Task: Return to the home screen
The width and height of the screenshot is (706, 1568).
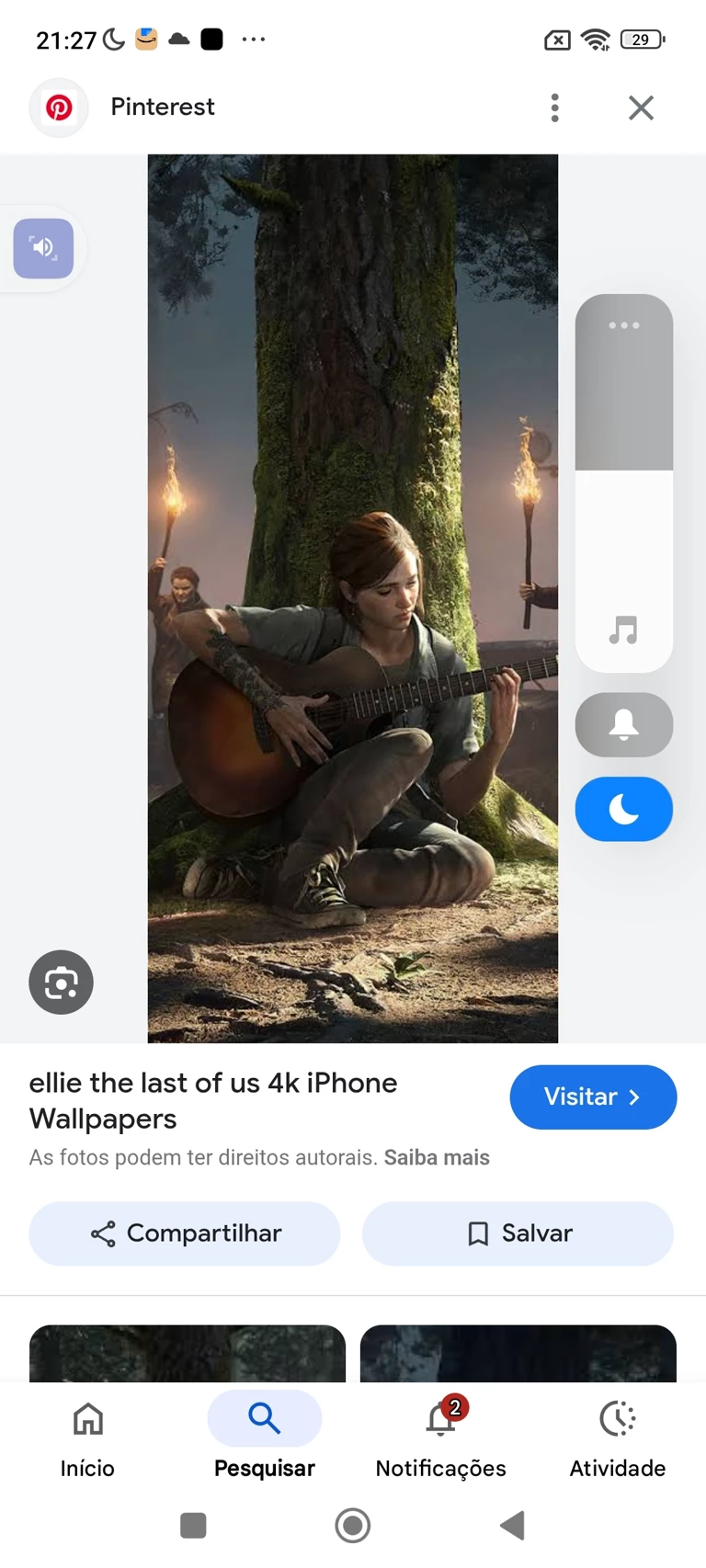Action: pyautogui.click(x=352, y=1526)
